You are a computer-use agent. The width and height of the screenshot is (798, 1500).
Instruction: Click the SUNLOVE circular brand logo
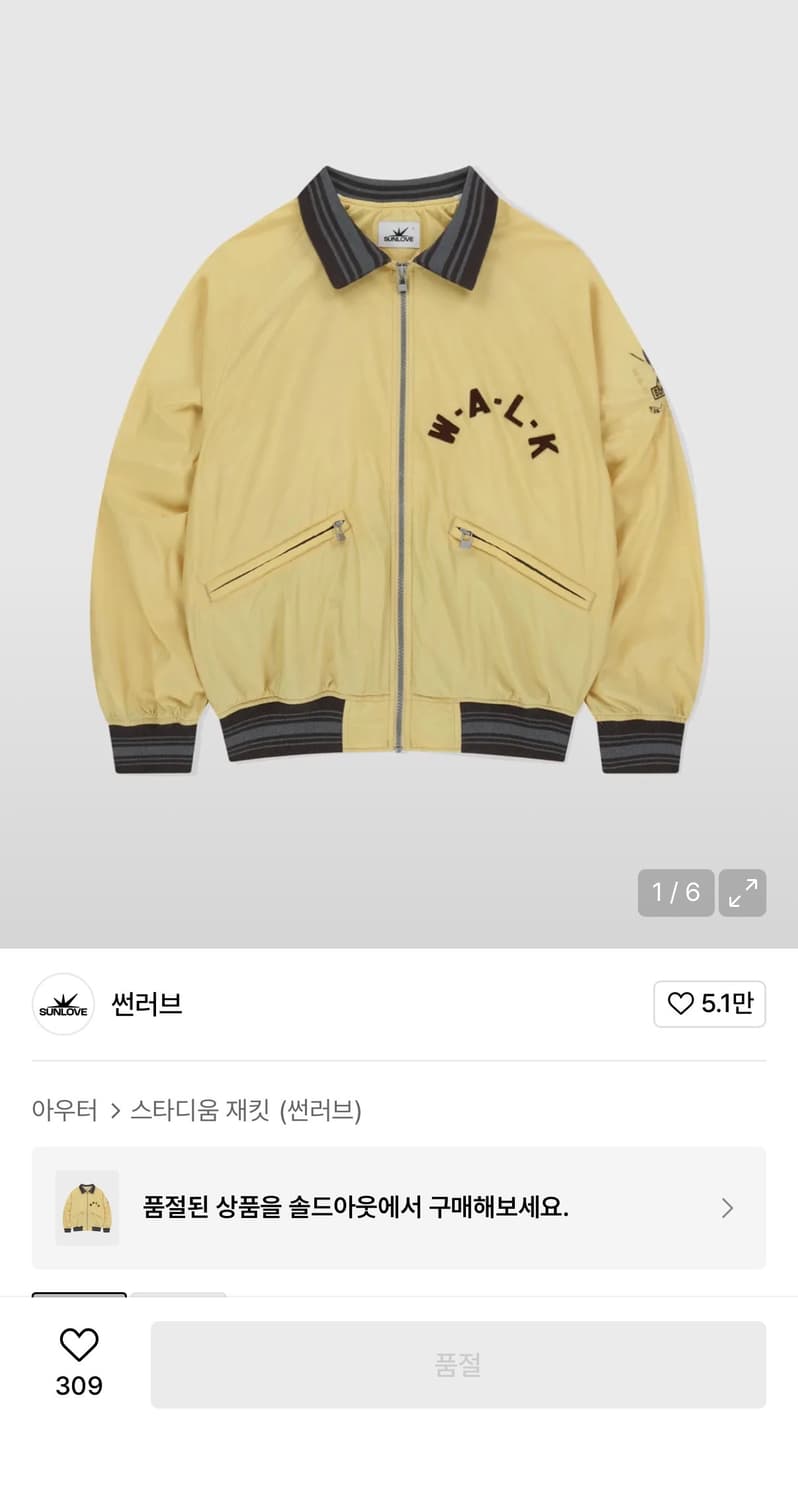[62, 1004]
